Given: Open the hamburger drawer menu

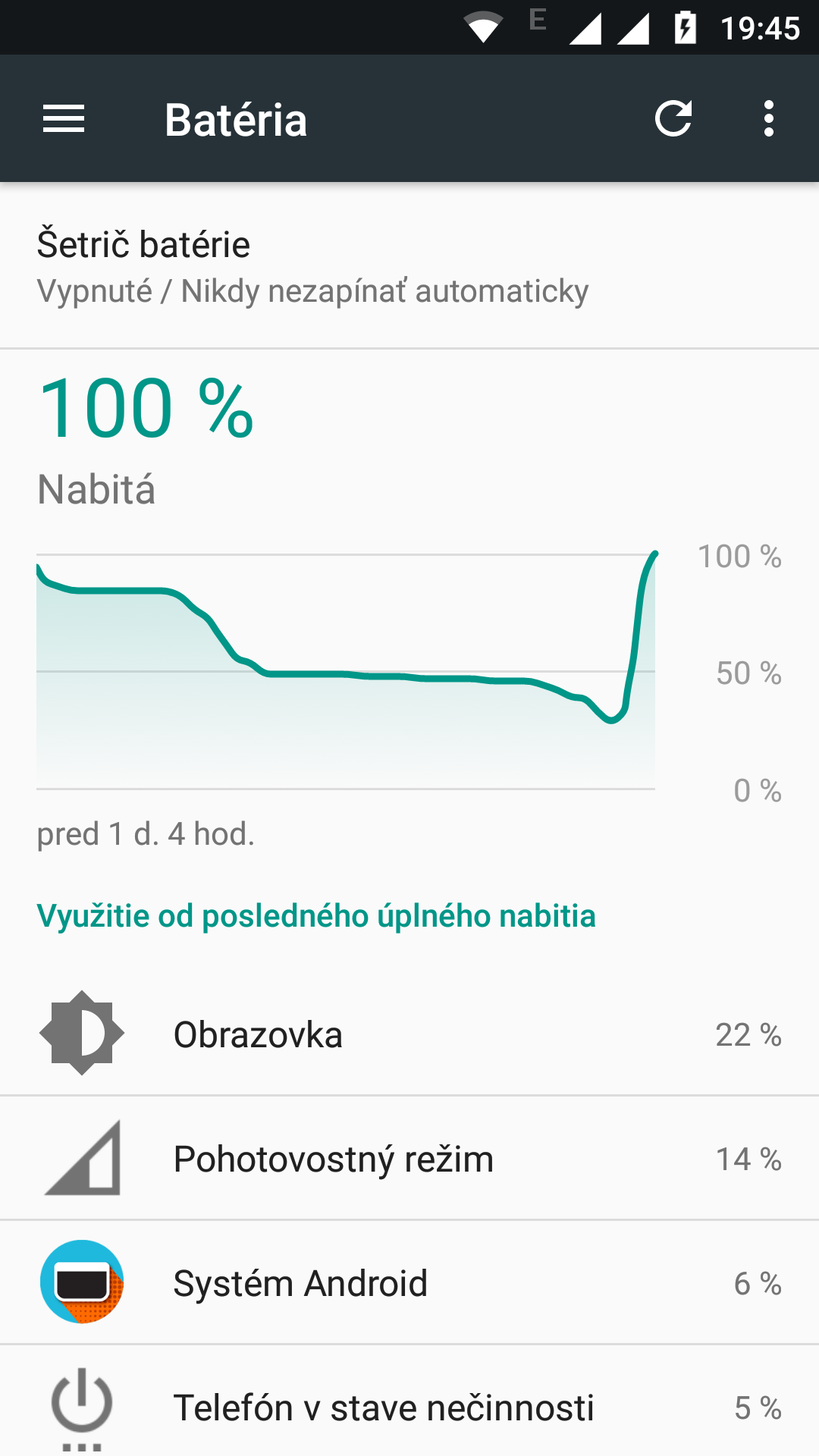Looking at the screenshot, I should coord(64,119).
